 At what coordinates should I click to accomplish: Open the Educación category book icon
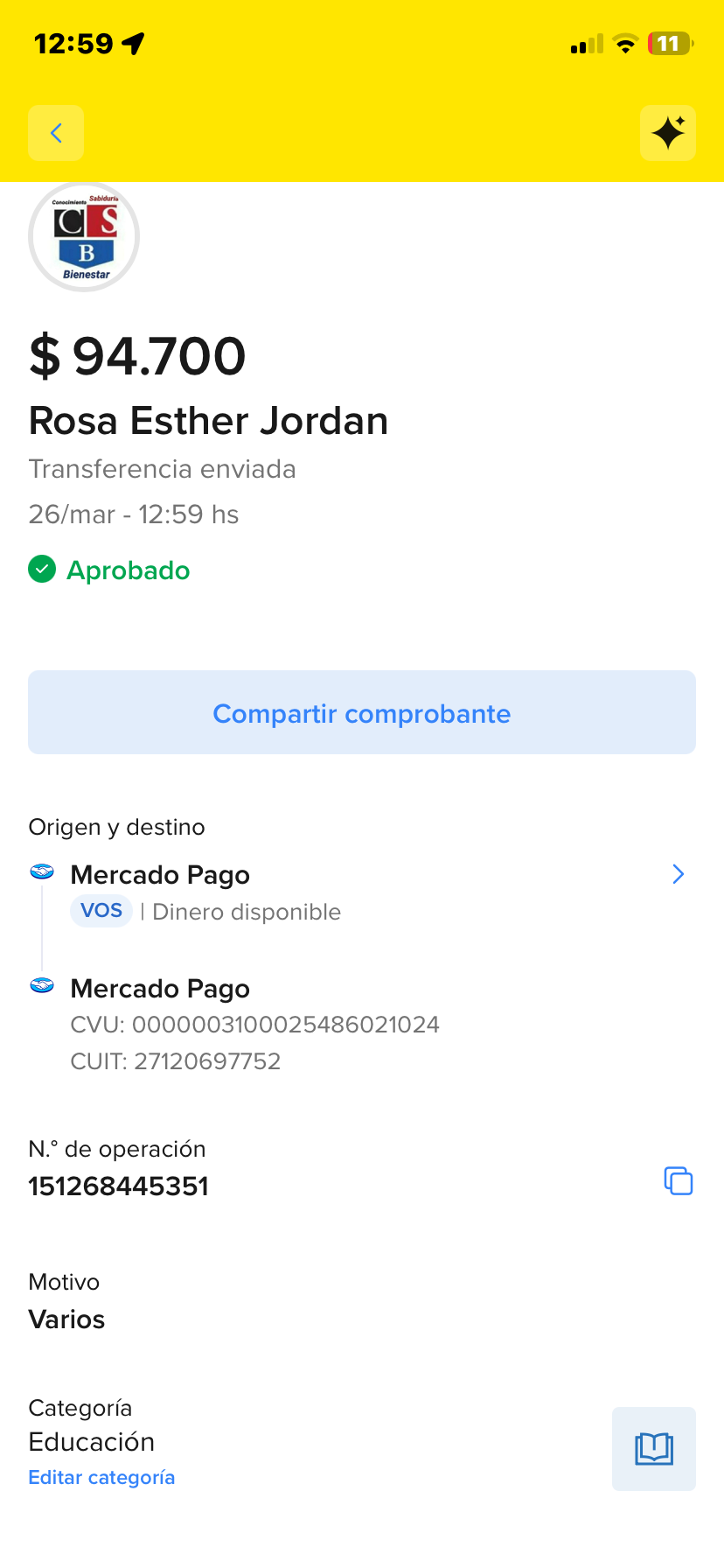[x=654, y=1449]
